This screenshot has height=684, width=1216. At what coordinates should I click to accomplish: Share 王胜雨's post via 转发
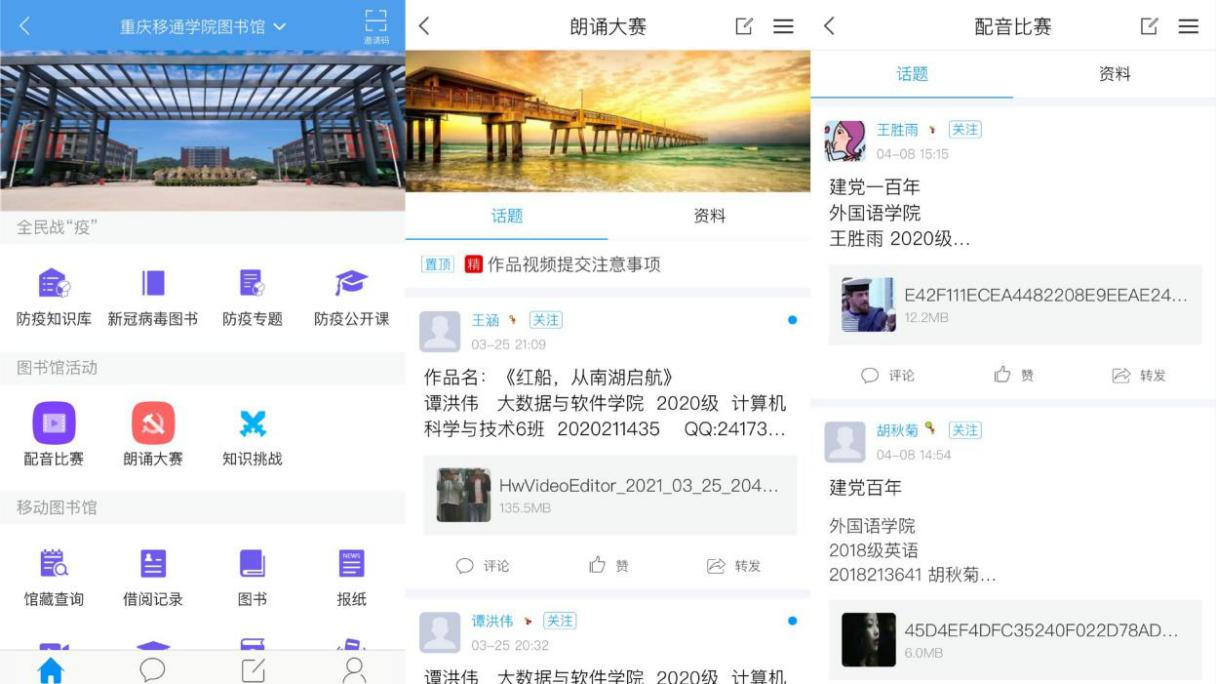[x=1138, y=376]
